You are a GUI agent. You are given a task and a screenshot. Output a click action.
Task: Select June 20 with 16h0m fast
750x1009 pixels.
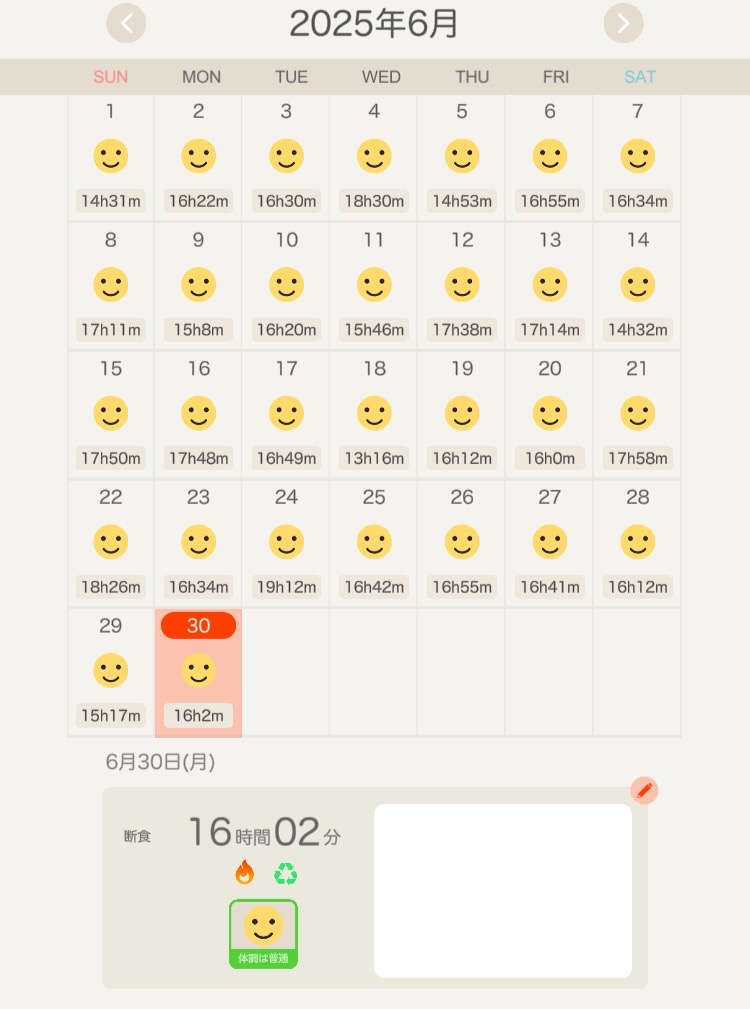549,414
